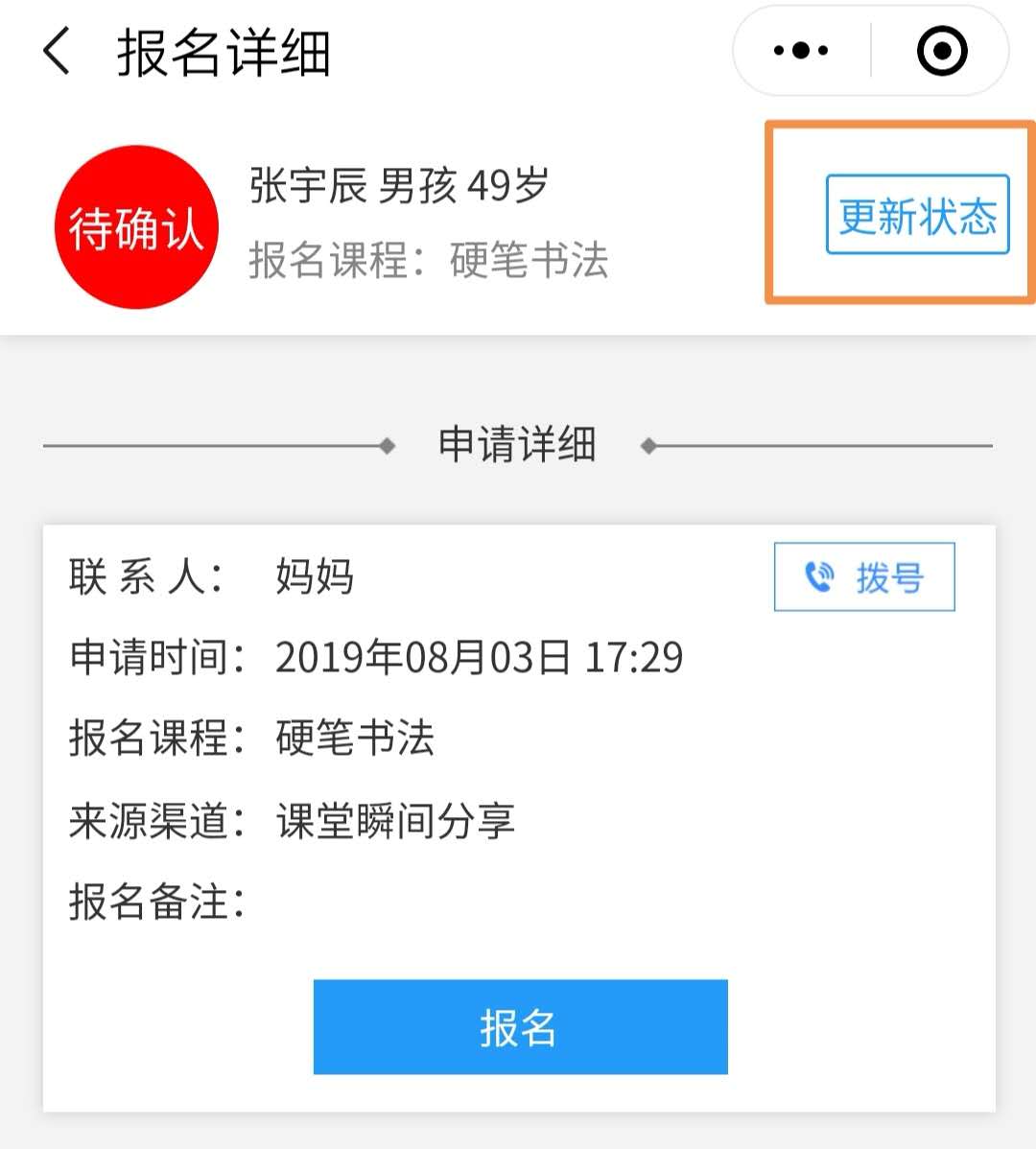The height and width of the screenshot is (1149, 1036).
Task: Tap the 更新状态 button
Action: (917, 215)
